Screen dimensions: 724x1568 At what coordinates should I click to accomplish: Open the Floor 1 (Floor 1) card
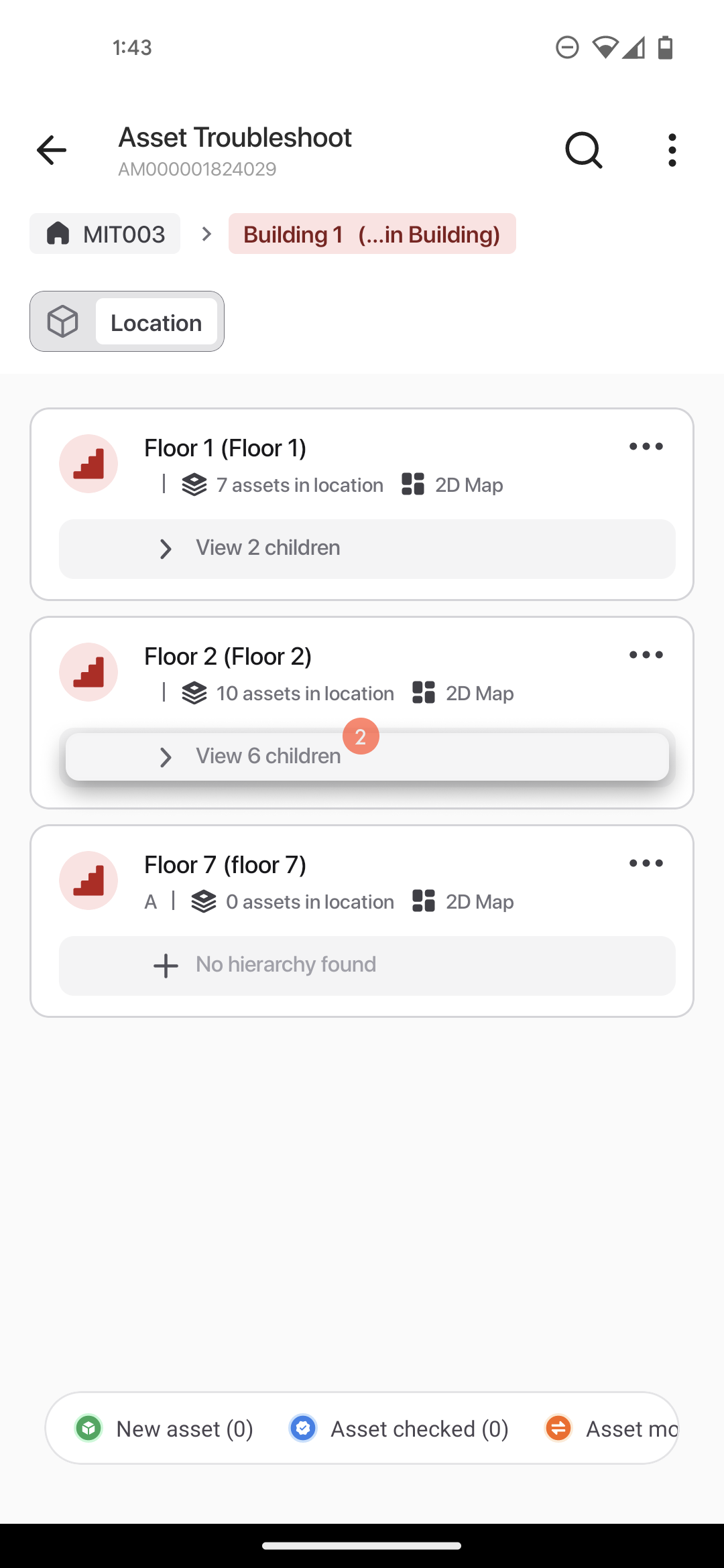tap(225, 448)
